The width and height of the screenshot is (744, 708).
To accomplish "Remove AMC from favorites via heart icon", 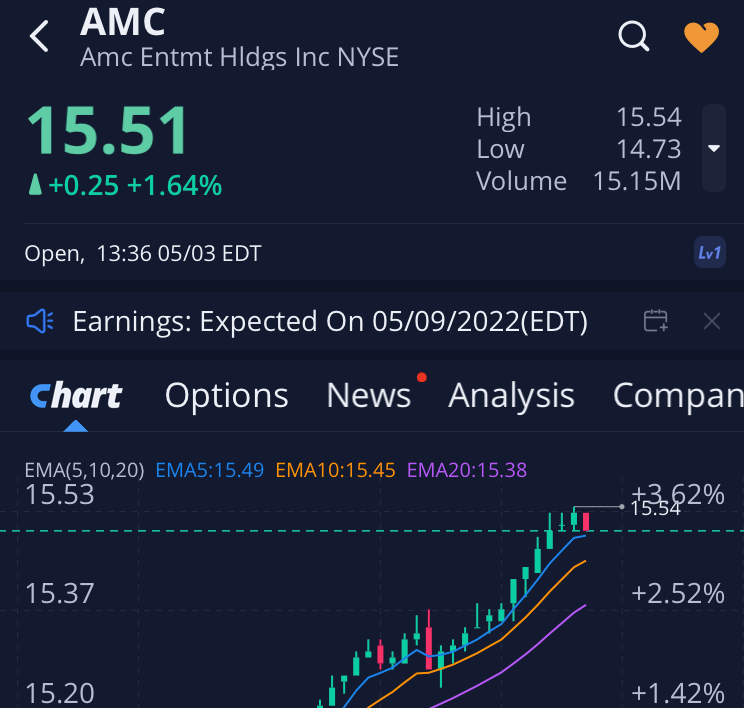I will pyautogui.click(x=701, y=37).
